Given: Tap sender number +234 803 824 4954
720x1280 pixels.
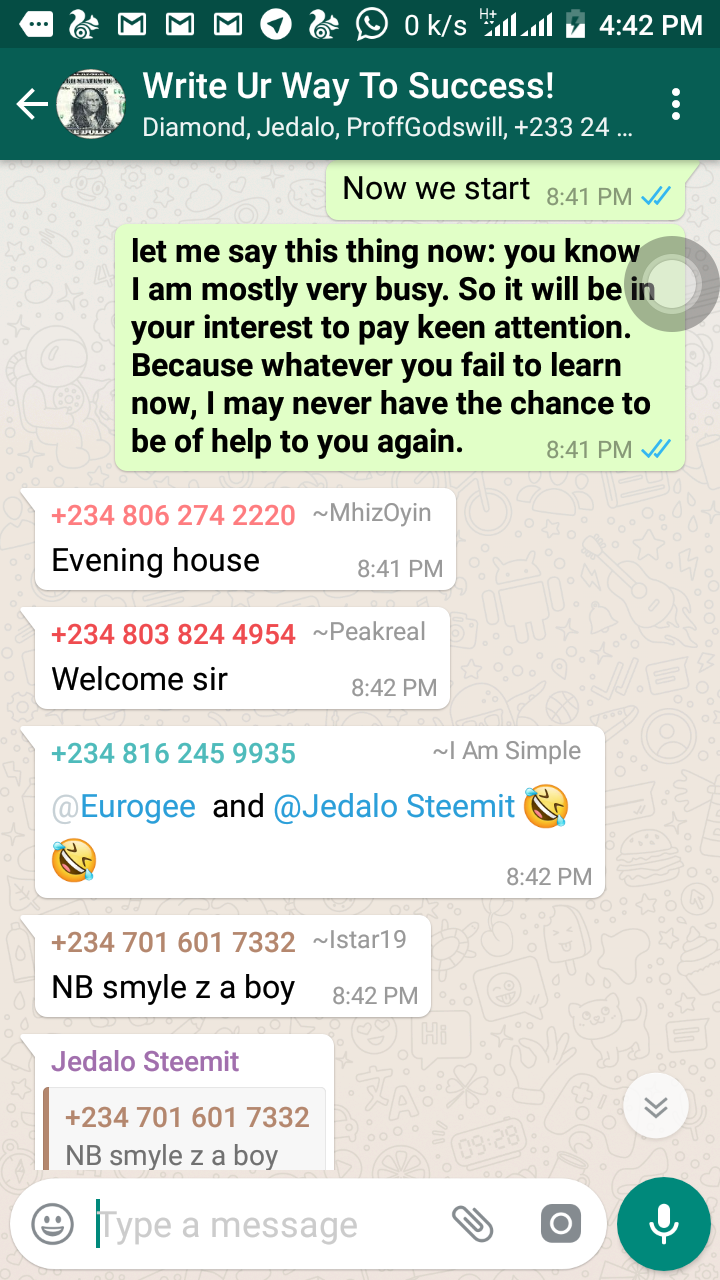Looking at the screenshot, I should [173, 635].
